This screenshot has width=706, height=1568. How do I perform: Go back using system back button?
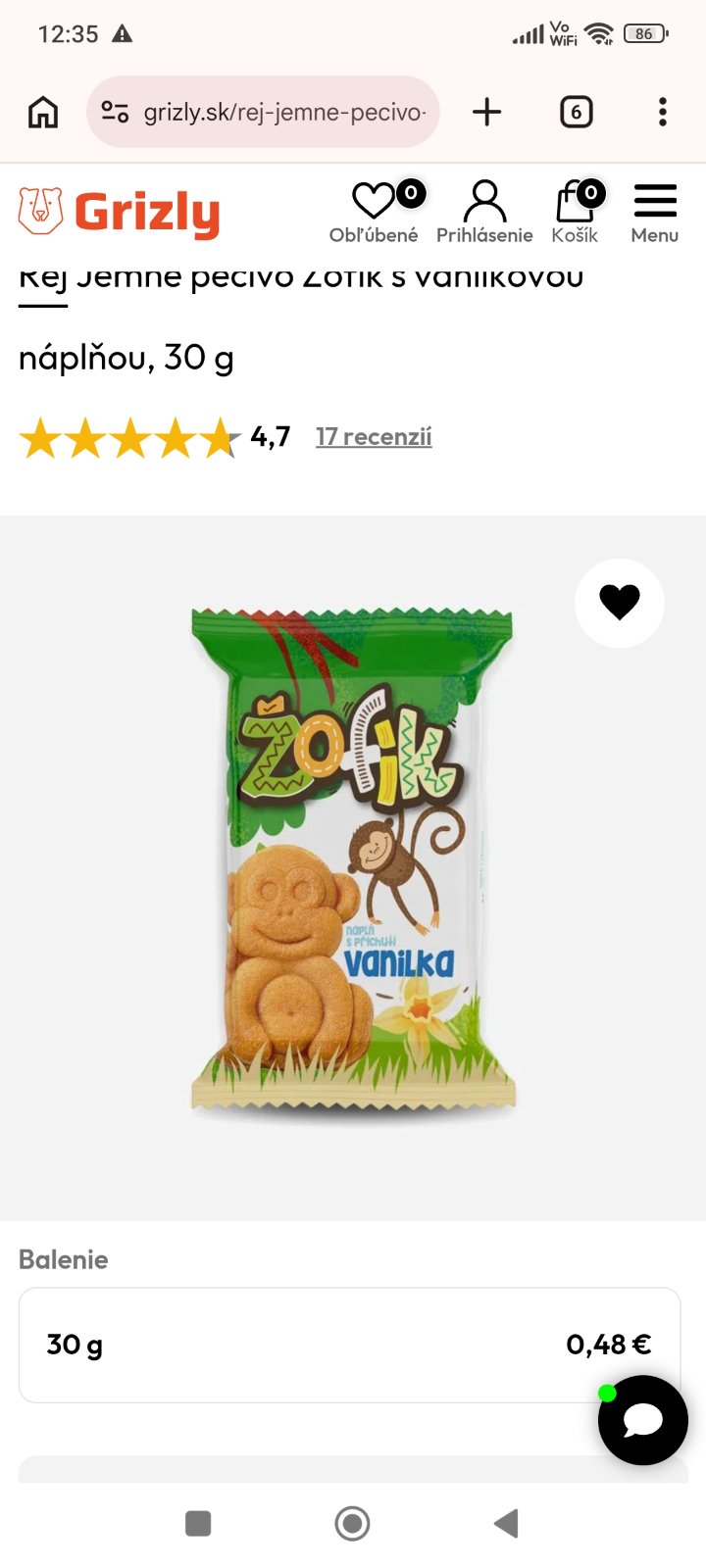click(506, 1523)
